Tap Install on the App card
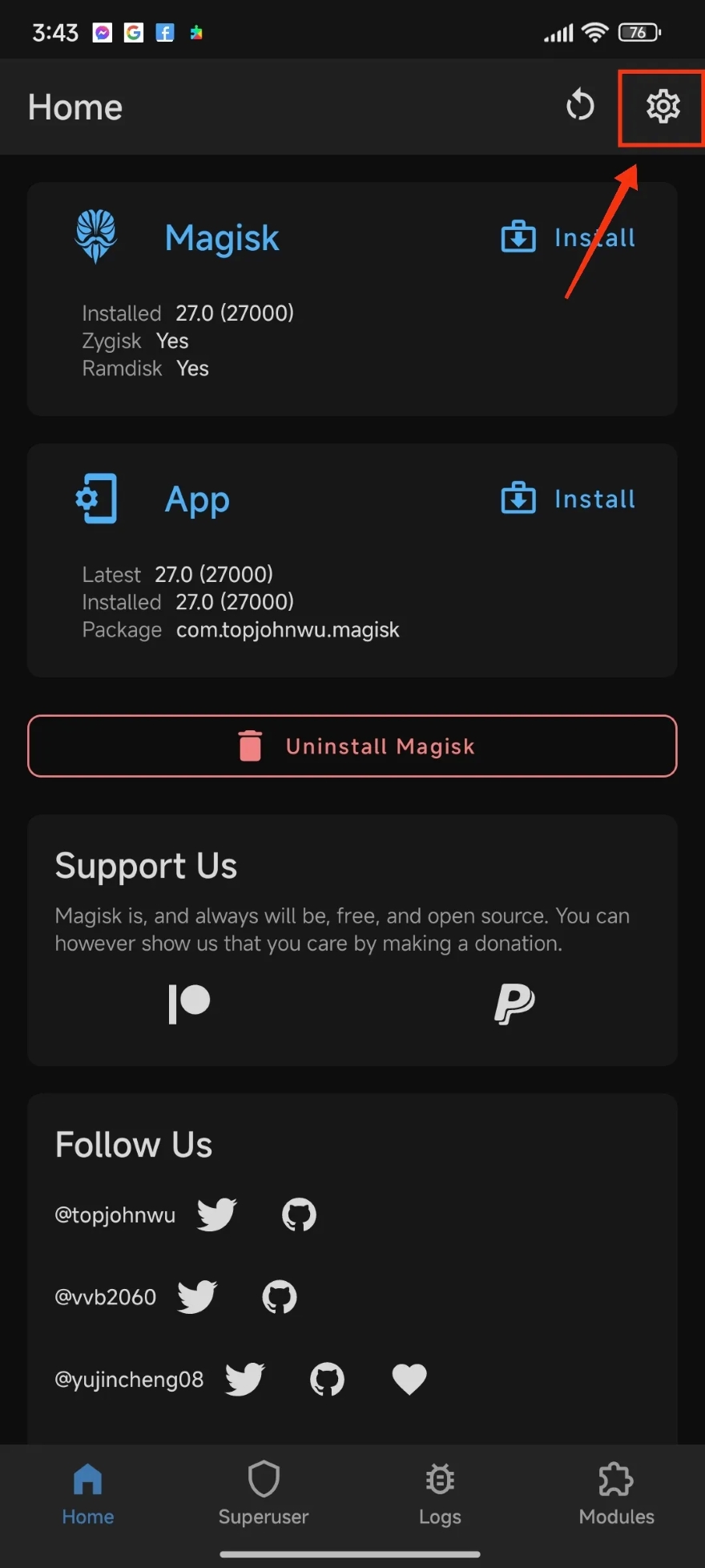The width and height of the screenshot is (705, 1568). click(567, 498)
